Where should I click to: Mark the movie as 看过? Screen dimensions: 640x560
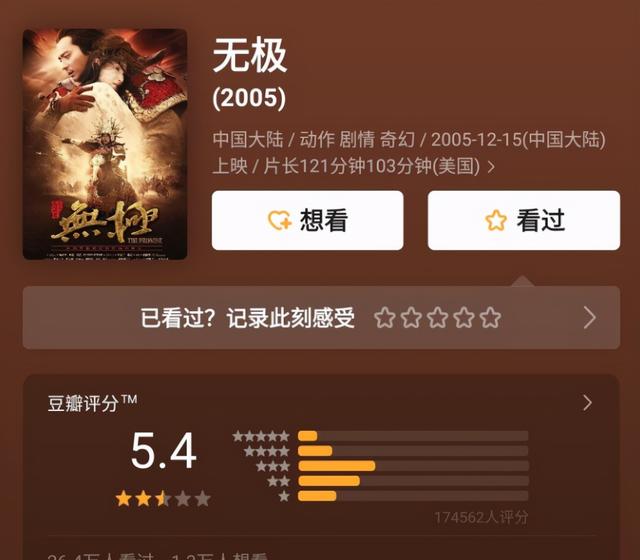(x=523, y=221)
